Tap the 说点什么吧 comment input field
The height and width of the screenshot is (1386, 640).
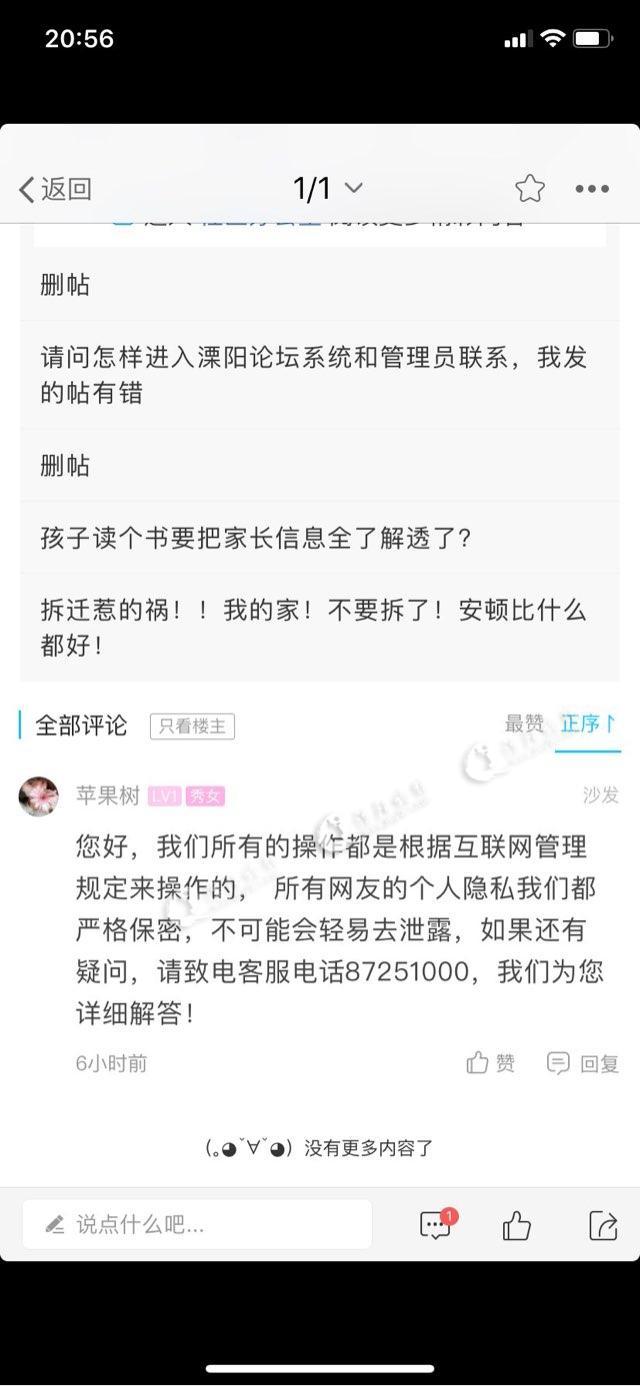(197, 1224)
